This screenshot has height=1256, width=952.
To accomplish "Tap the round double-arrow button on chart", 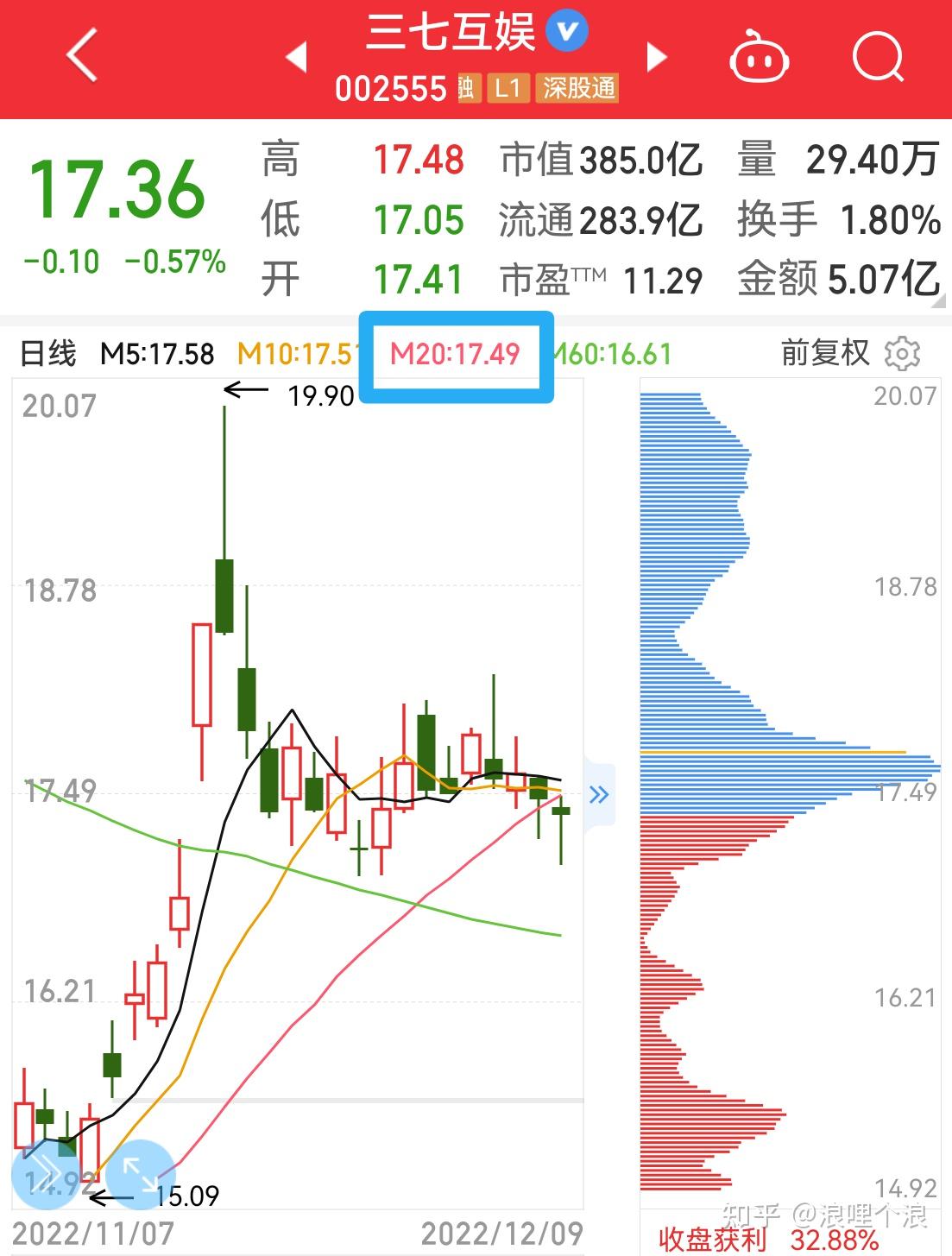I will point(45,1176).
